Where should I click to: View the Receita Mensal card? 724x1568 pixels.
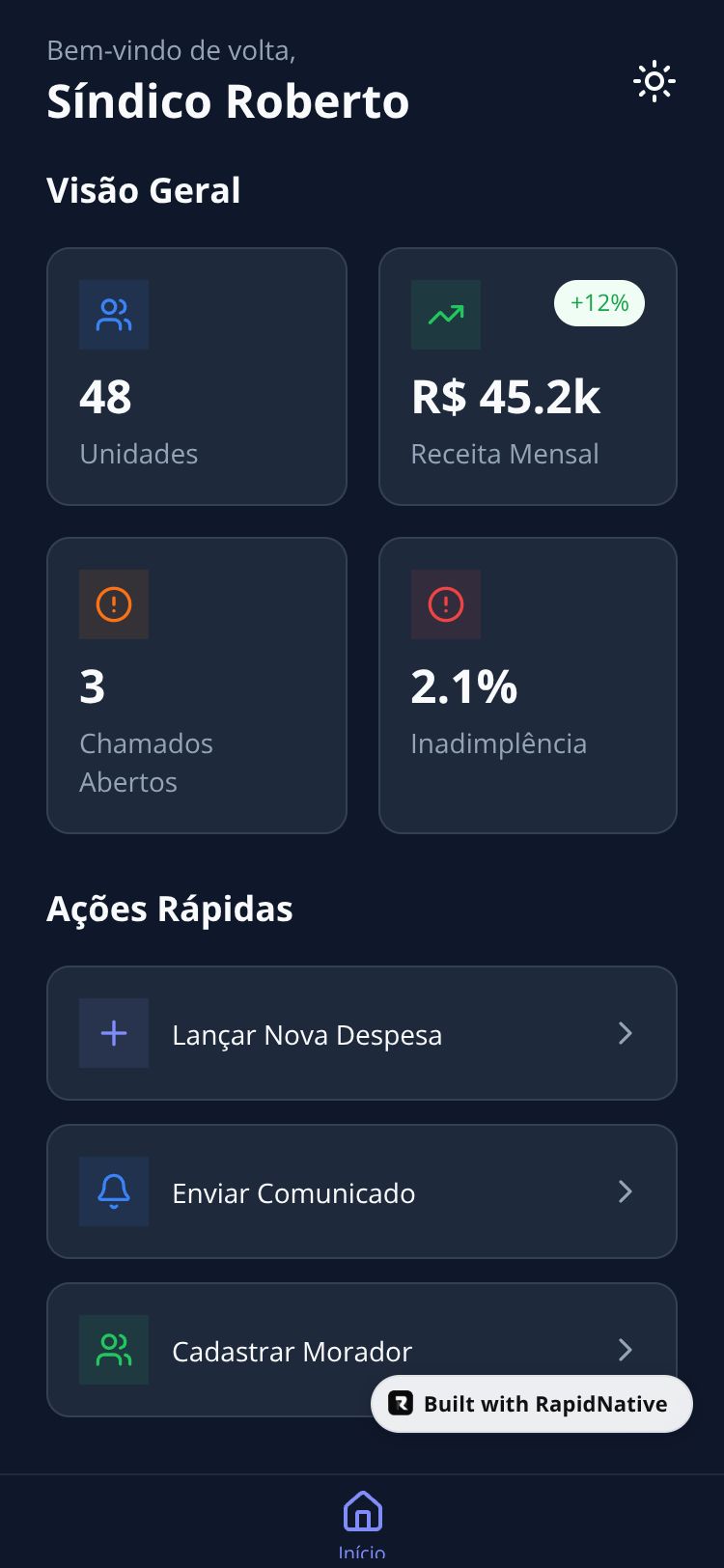[x=527, y=377]
